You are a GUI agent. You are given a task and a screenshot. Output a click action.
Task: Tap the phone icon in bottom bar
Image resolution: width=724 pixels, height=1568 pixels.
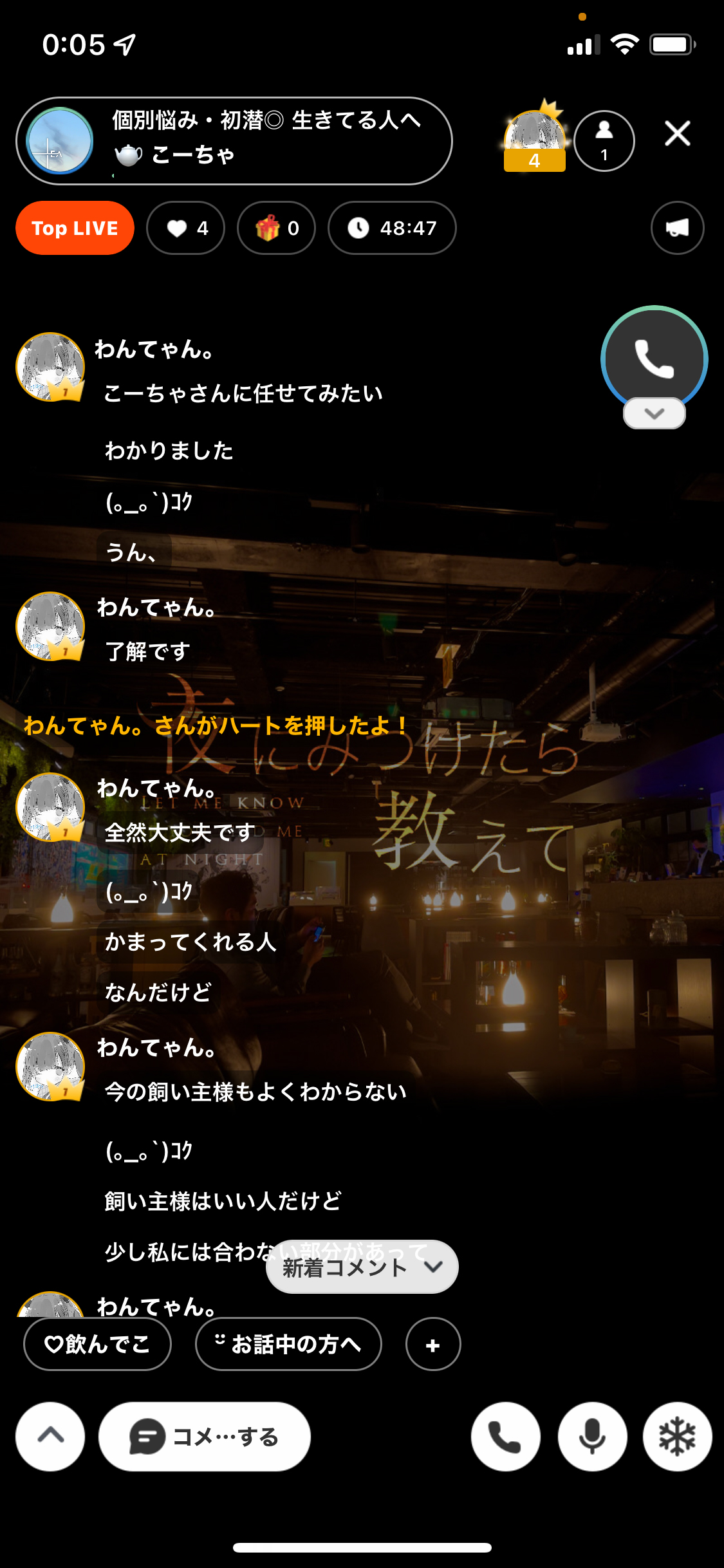coord(506,1436)
